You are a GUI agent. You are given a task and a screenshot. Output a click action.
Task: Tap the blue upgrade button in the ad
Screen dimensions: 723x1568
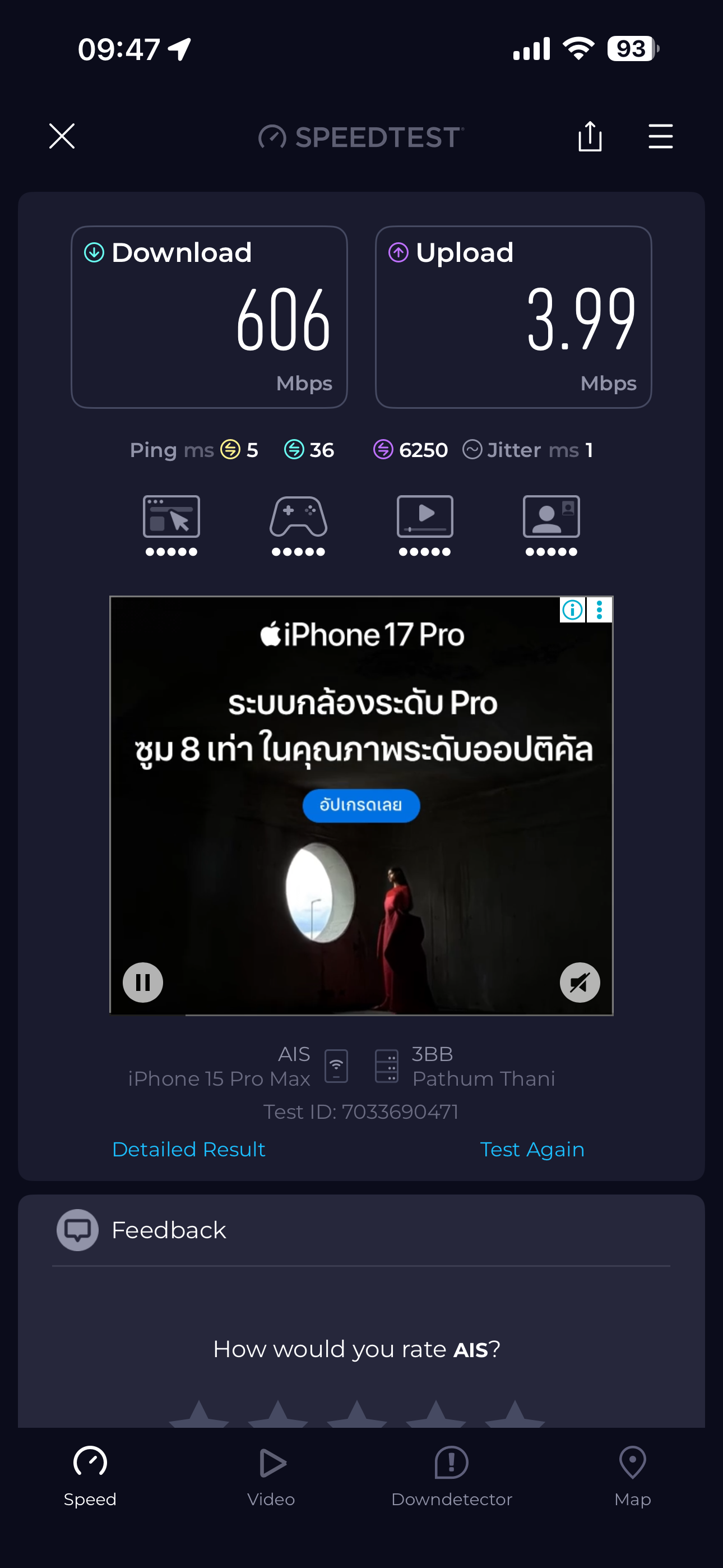pos(361,805)
